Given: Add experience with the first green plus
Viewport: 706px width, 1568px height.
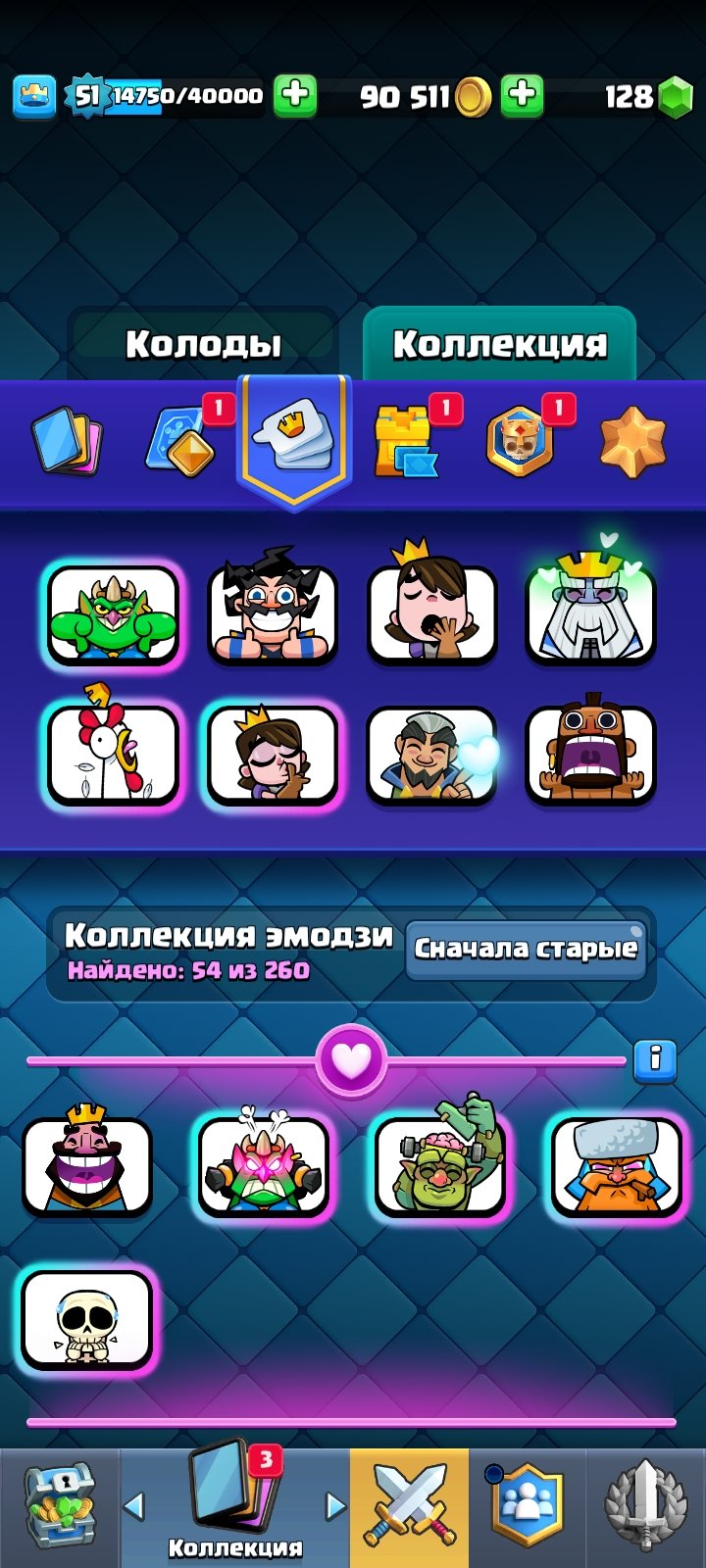Looking at the screenshot, I should tap(294, 96).
